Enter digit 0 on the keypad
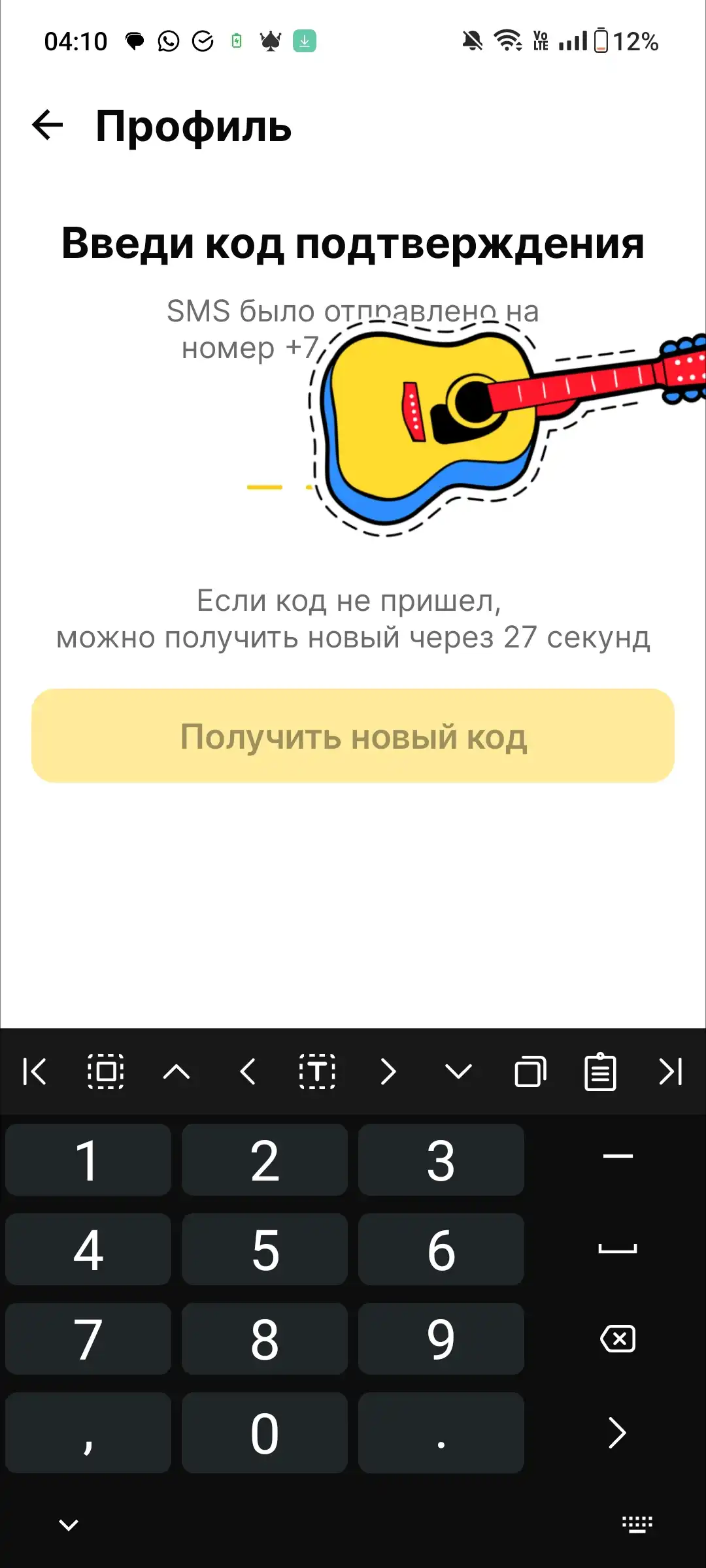Viewport: 706px width, 1568px height. (x=265, y=1433)
